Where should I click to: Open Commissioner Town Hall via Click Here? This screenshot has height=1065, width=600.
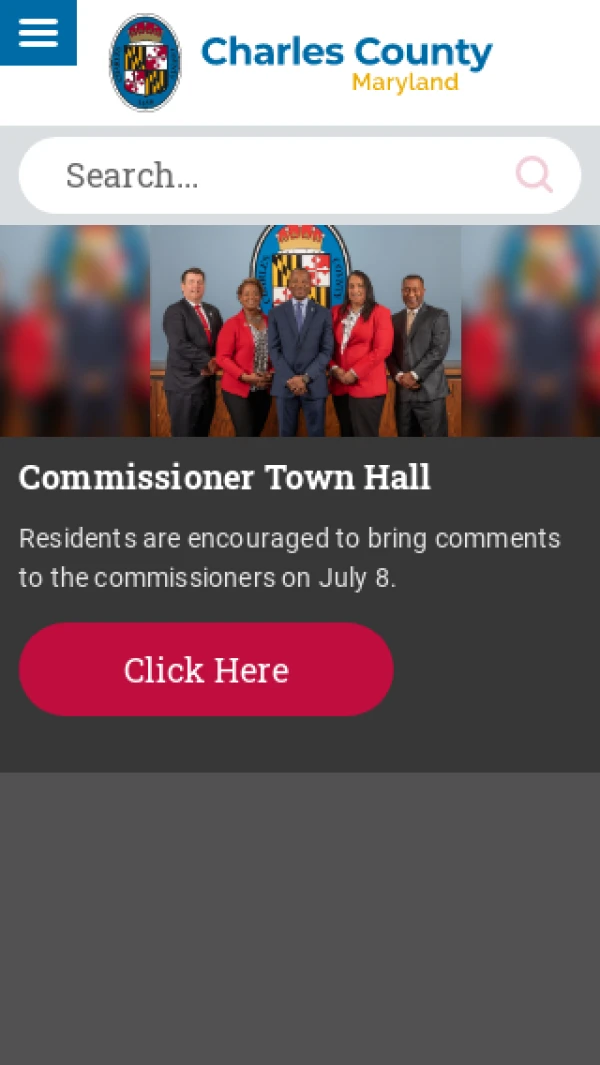tap(206, 669)
